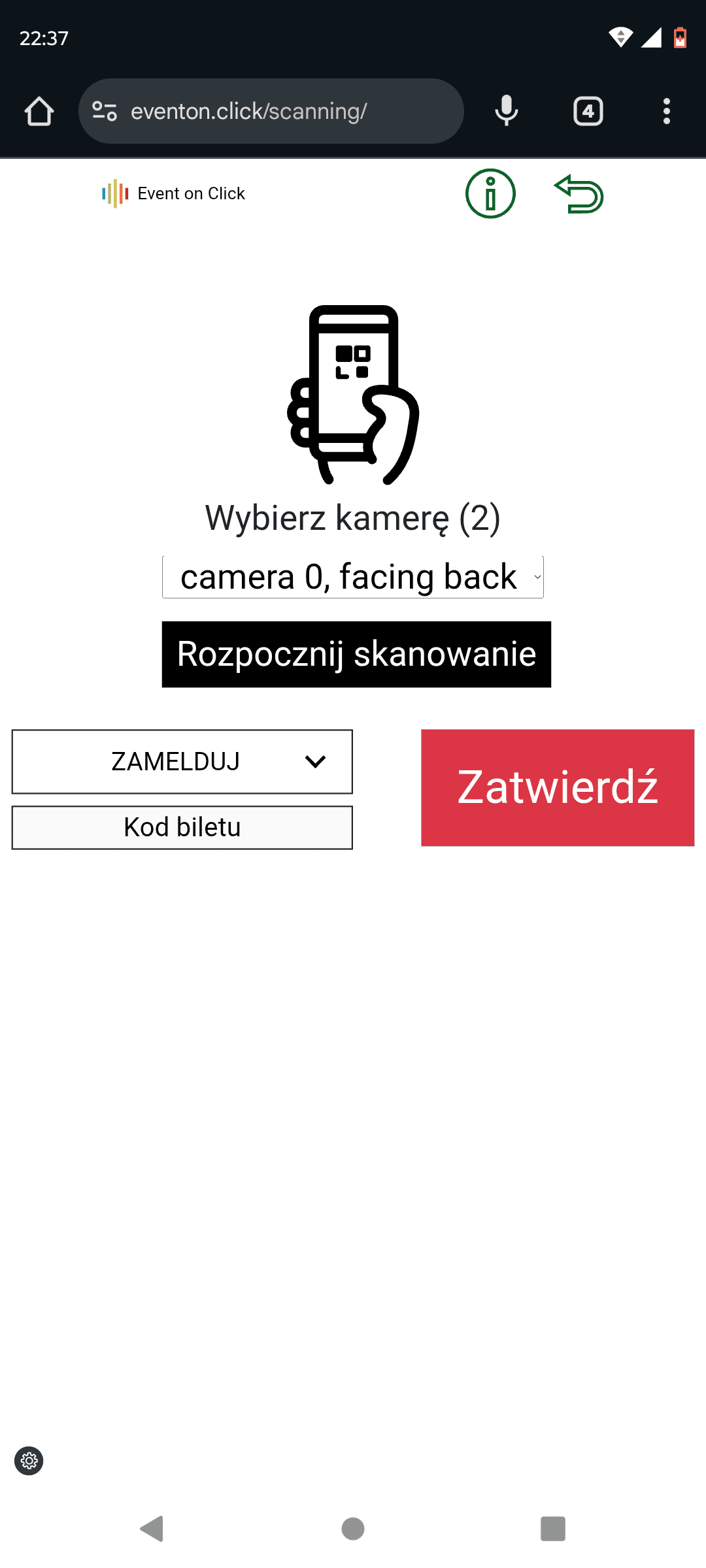The height and width of the screenshot is (1568, 706).
Task: Open the browser overflow menu
Action: click(x=666, y=111)
